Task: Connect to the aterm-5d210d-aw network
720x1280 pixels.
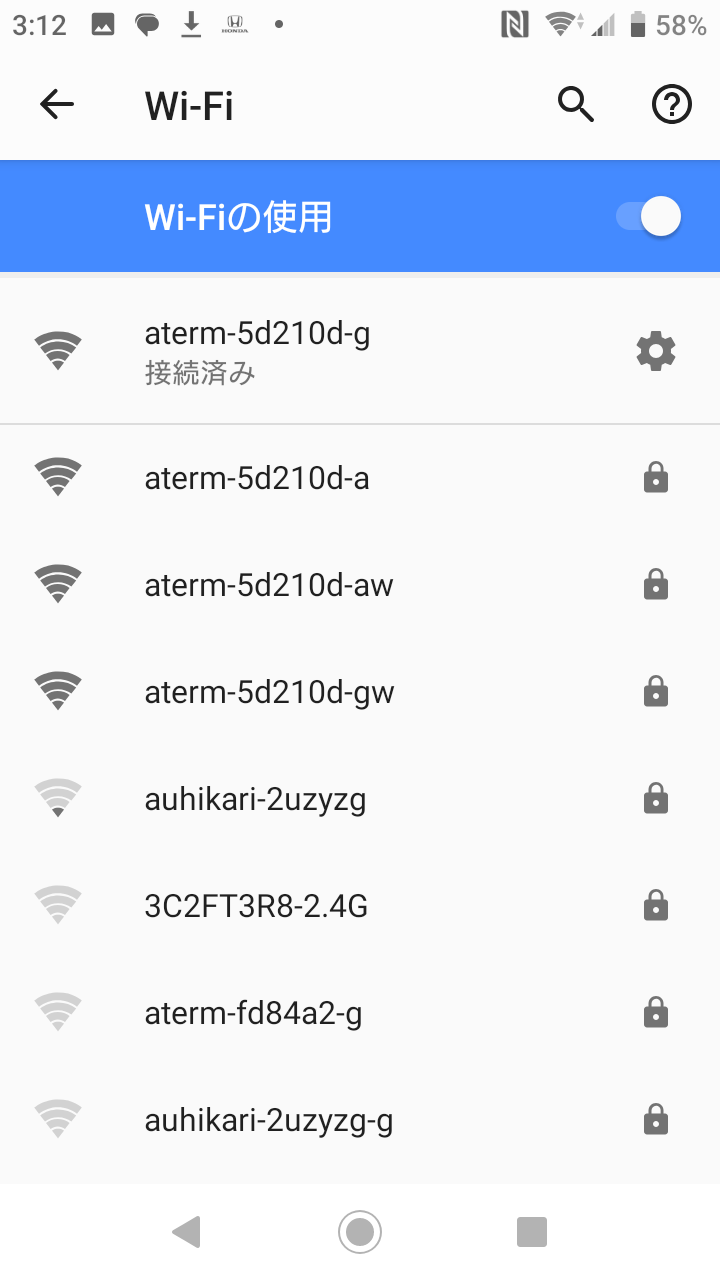Action: [269, 585]
